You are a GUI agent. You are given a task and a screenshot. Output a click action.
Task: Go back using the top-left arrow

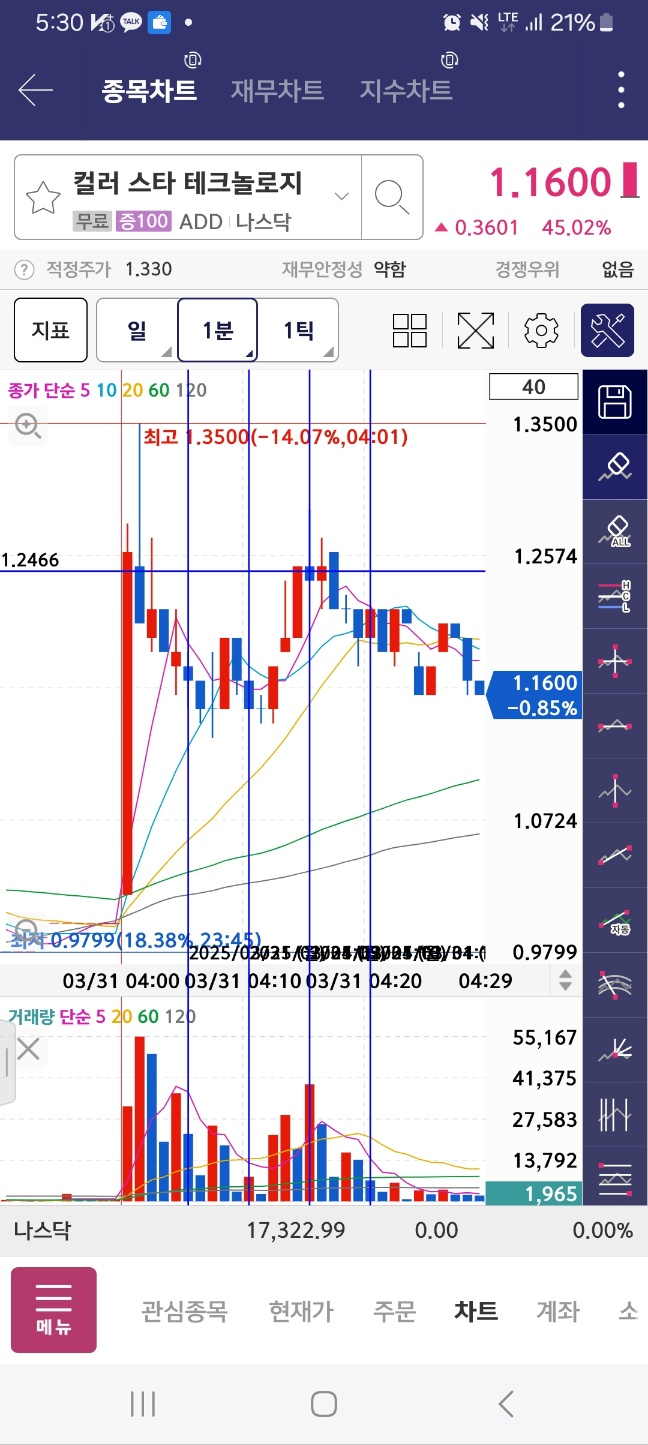coord(36,91)
